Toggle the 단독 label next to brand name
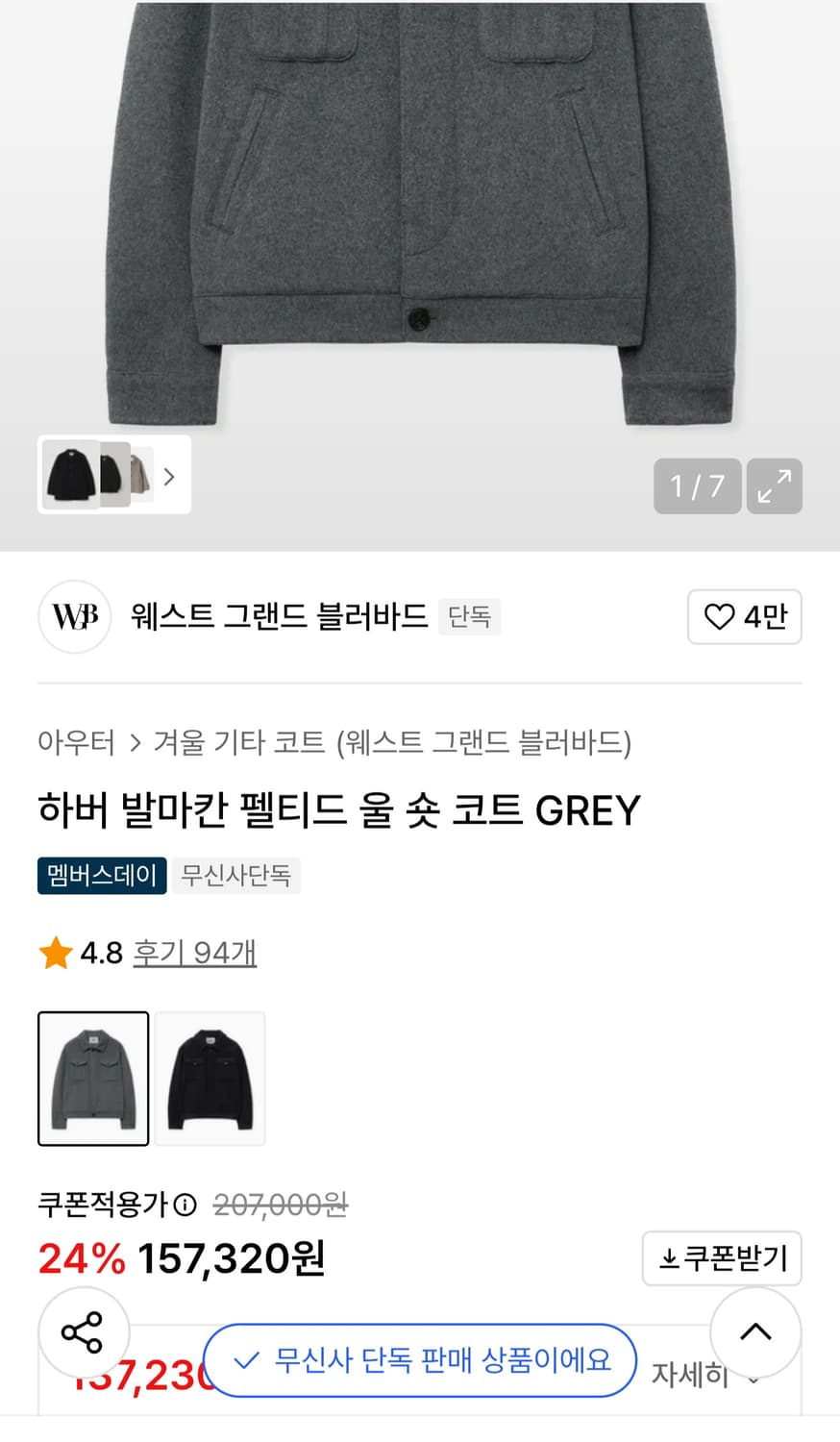Viewport: 840px width, 1442px height. click(x=469, y=617)
